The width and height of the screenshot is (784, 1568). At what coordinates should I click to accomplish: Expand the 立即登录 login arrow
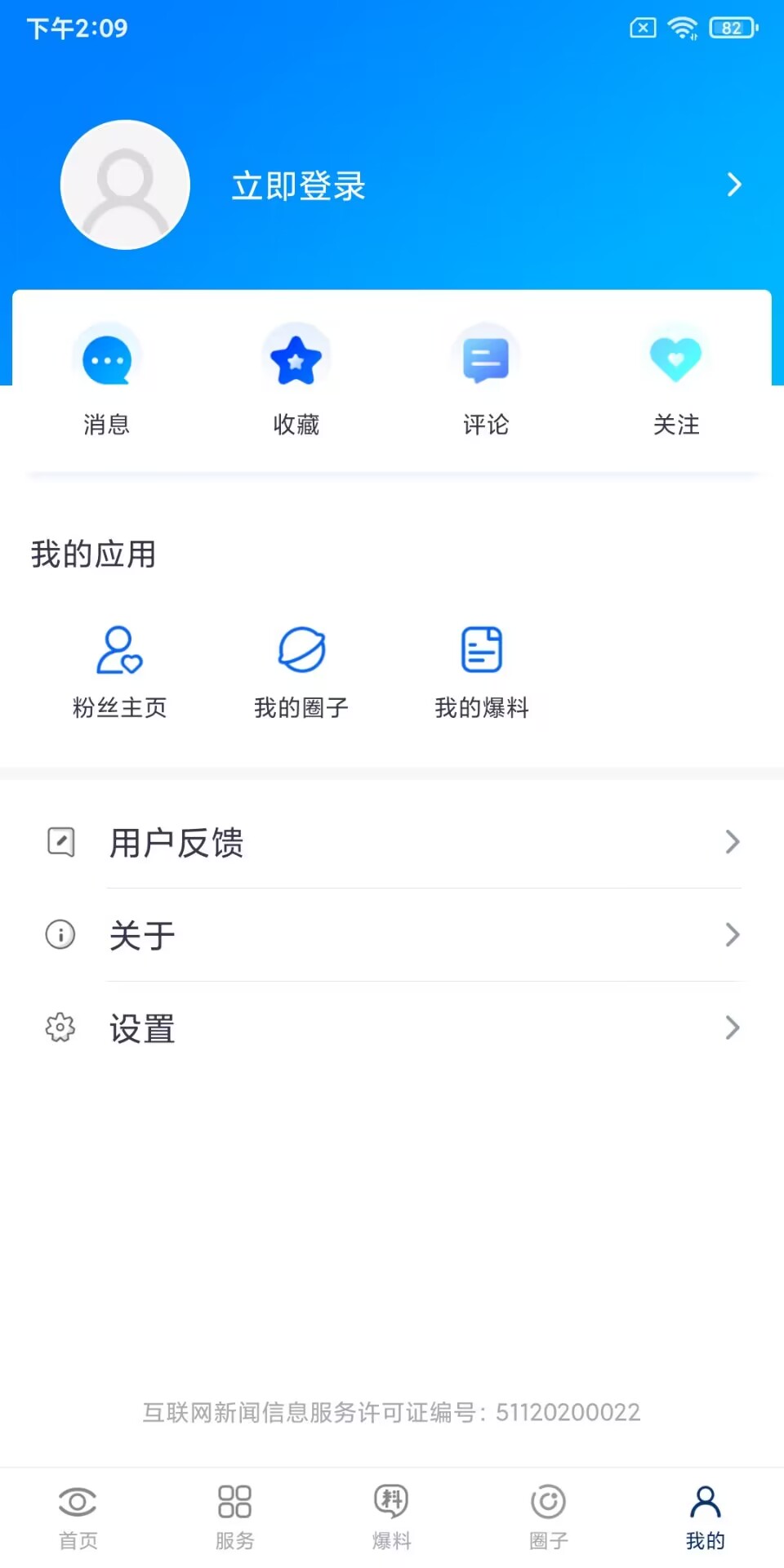click(x=734, y=185)
